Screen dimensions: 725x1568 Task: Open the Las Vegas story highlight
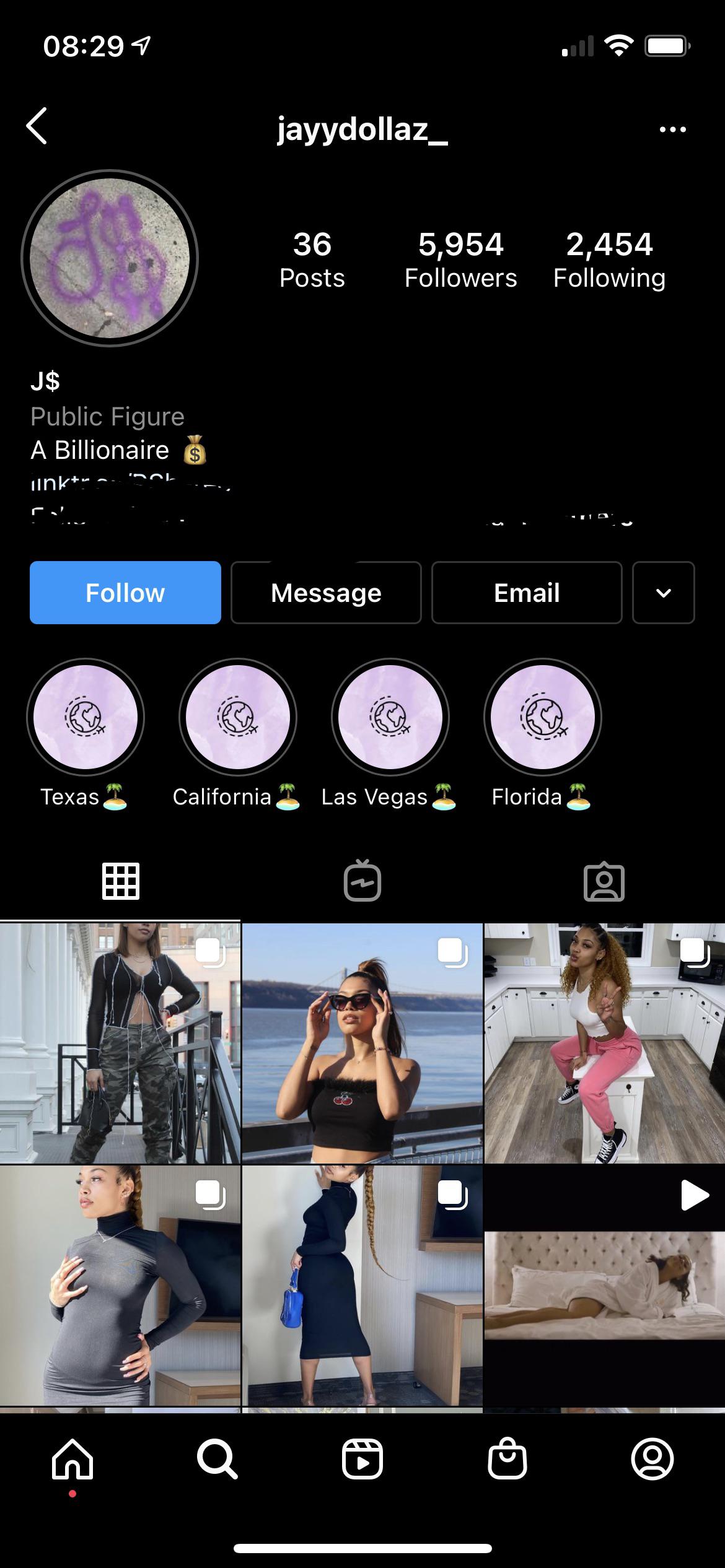point(390,717)
